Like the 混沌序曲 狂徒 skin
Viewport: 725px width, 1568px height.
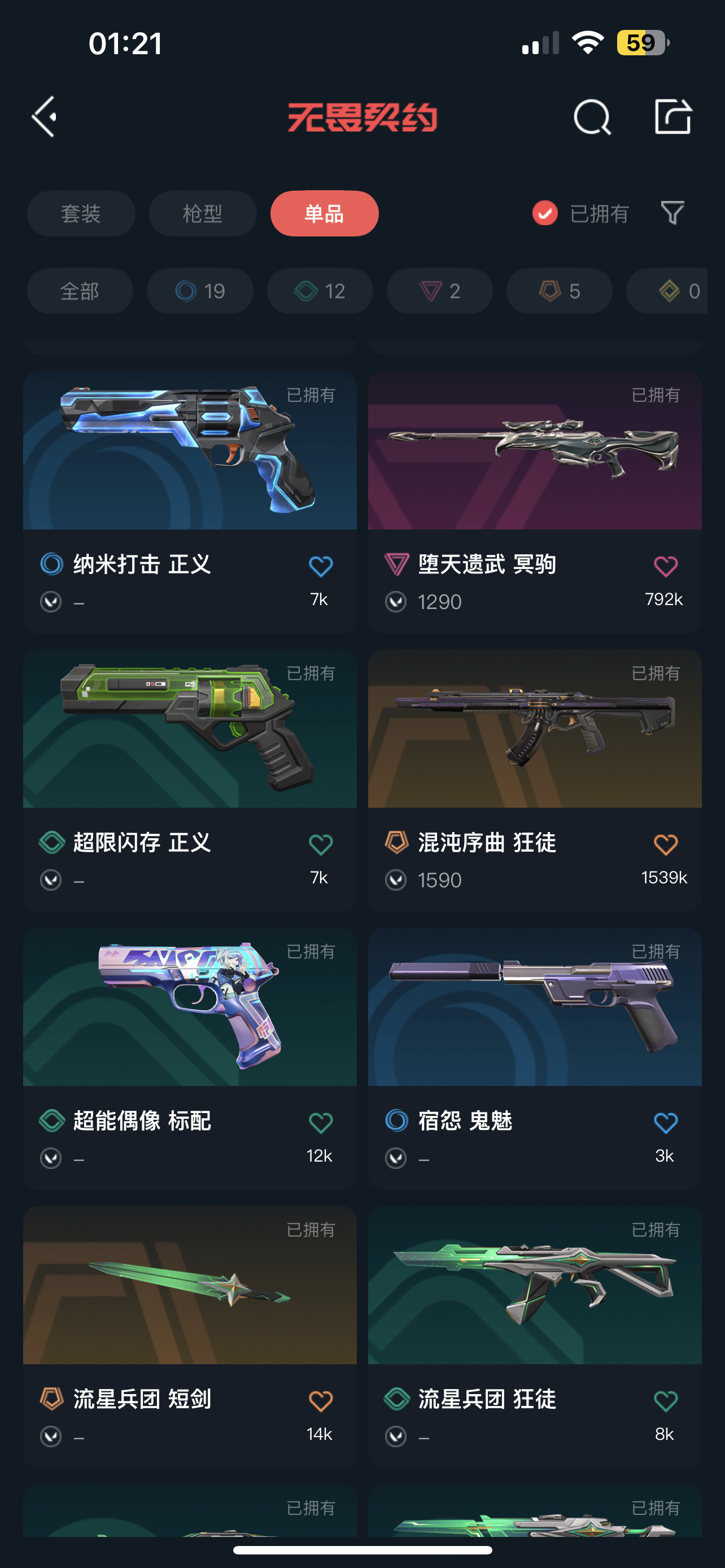click(x=665, y=844)
